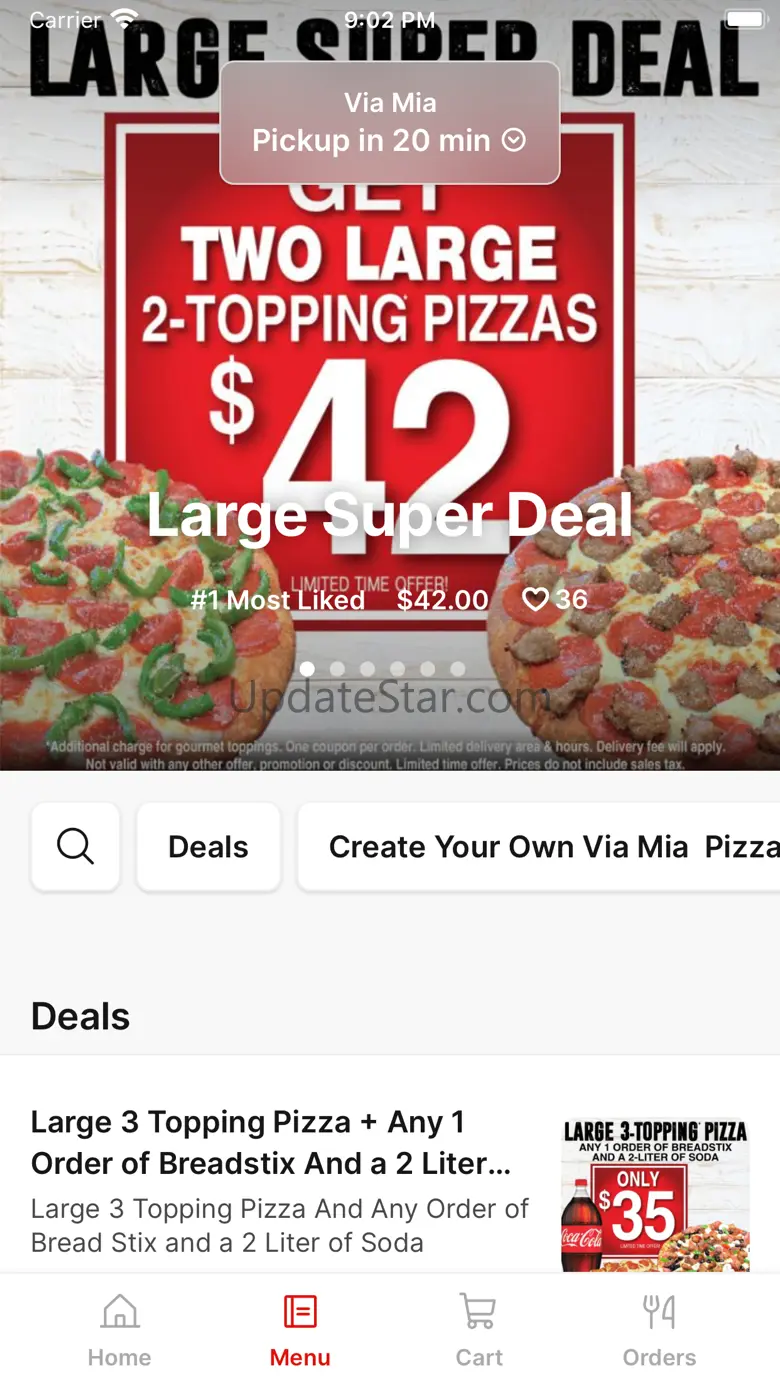Select the Deals category chip

coord(208,847)
